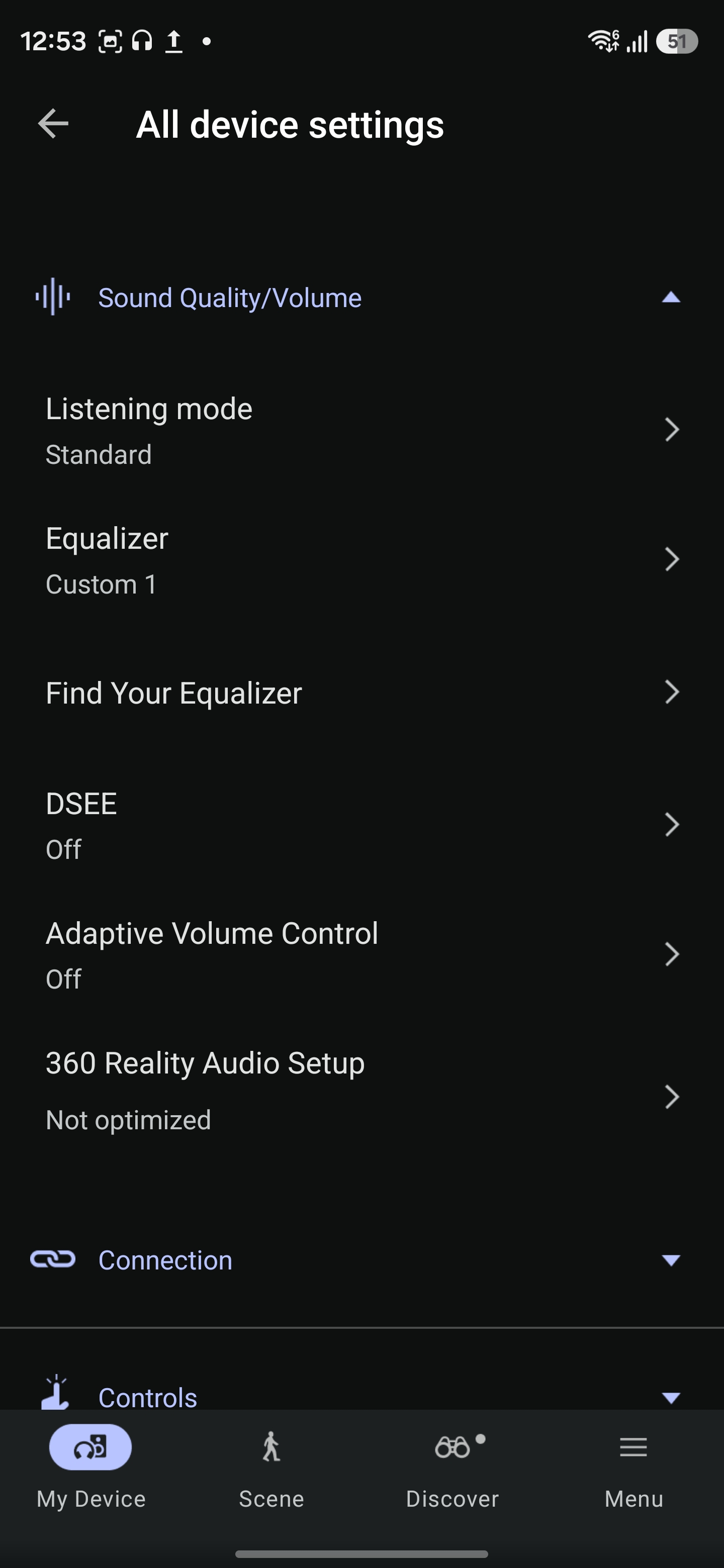
Task: Open Equalizer showing Custom 1 preset
Action: click(x=361, y=559)
